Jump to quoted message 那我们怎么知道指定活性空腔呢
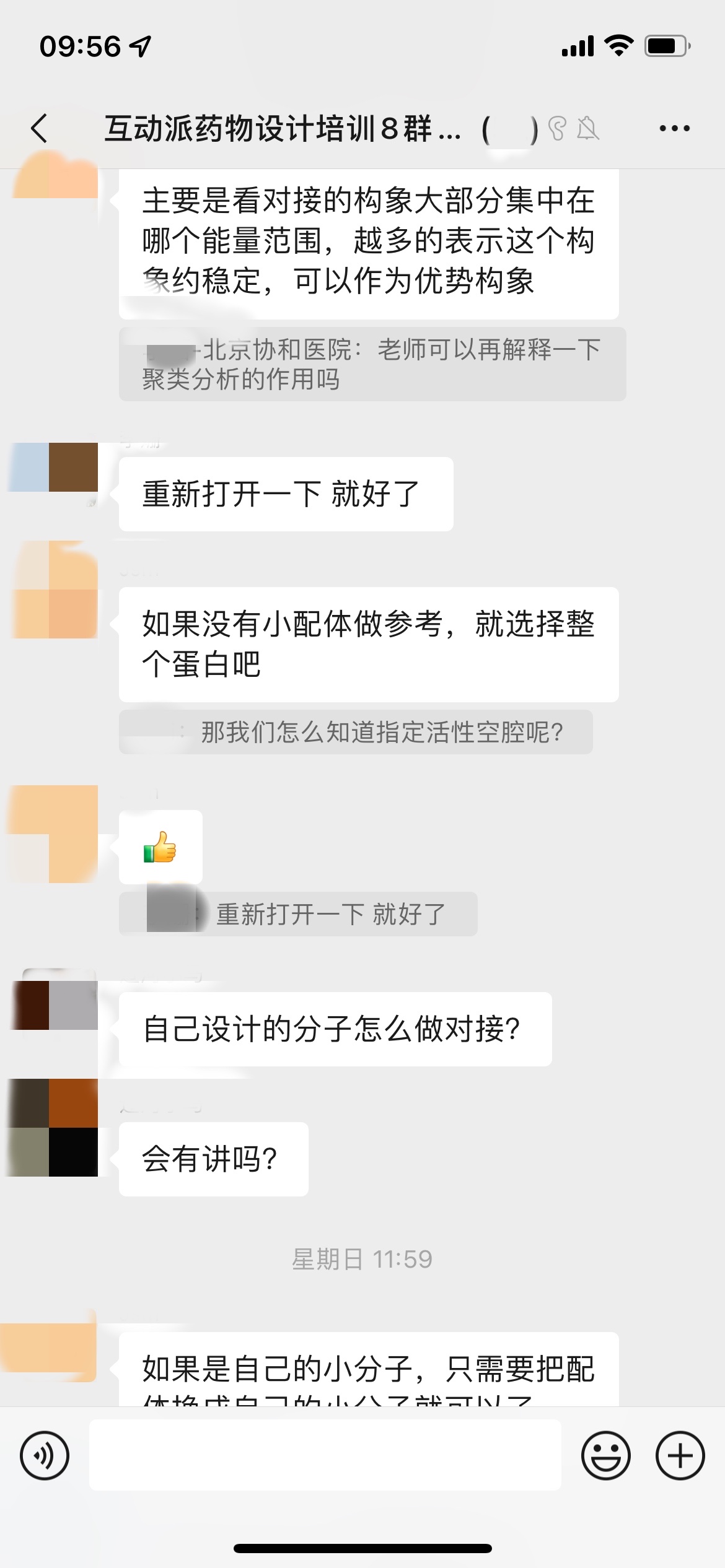The height and width of the screenshot is (1568, 725). click(x=356, y=732)
